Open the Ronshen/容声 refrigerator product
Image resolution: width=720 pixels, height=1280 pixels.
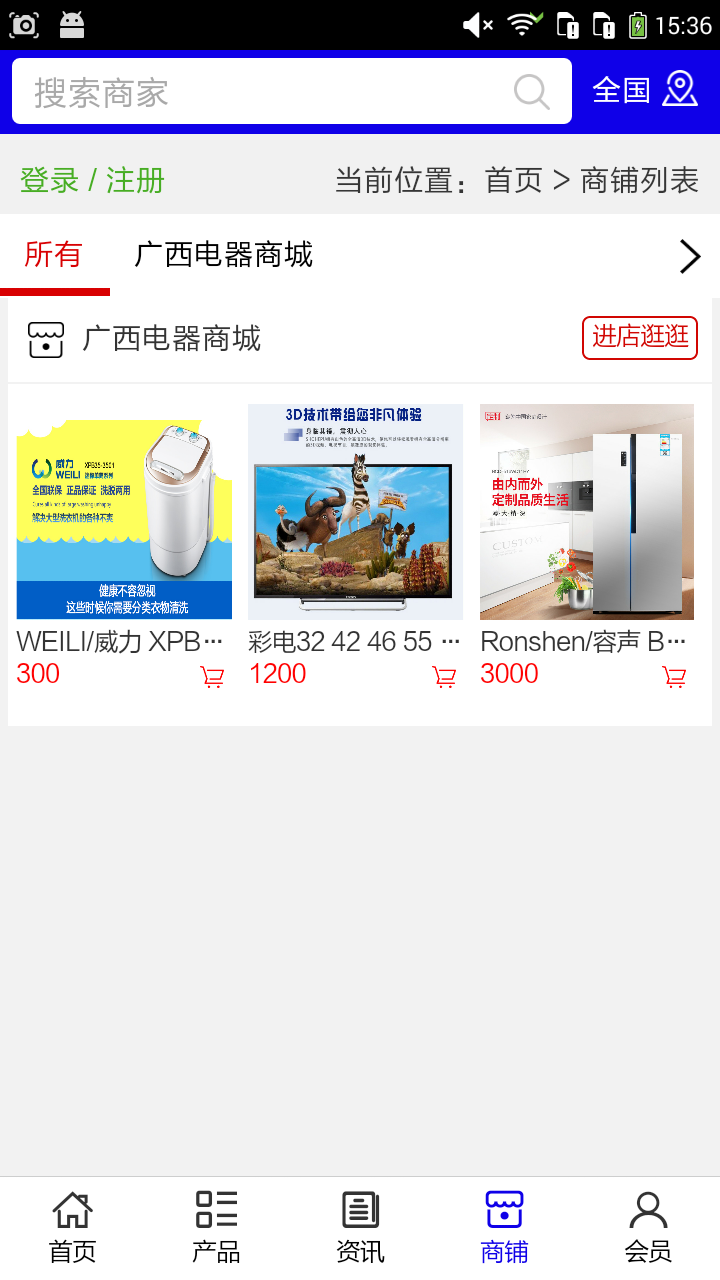587,512
